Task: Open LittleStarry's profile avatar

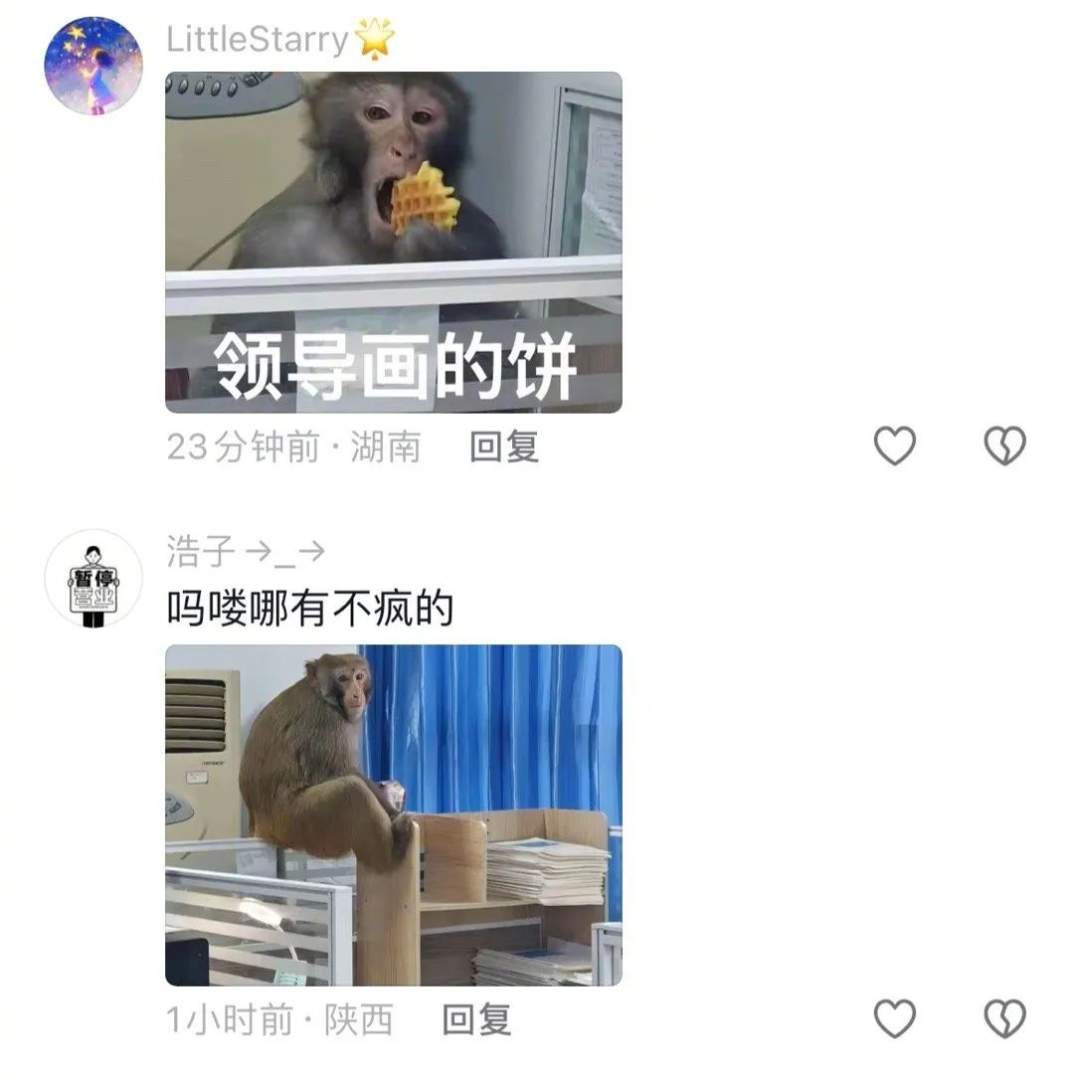Action: (93, 66)
